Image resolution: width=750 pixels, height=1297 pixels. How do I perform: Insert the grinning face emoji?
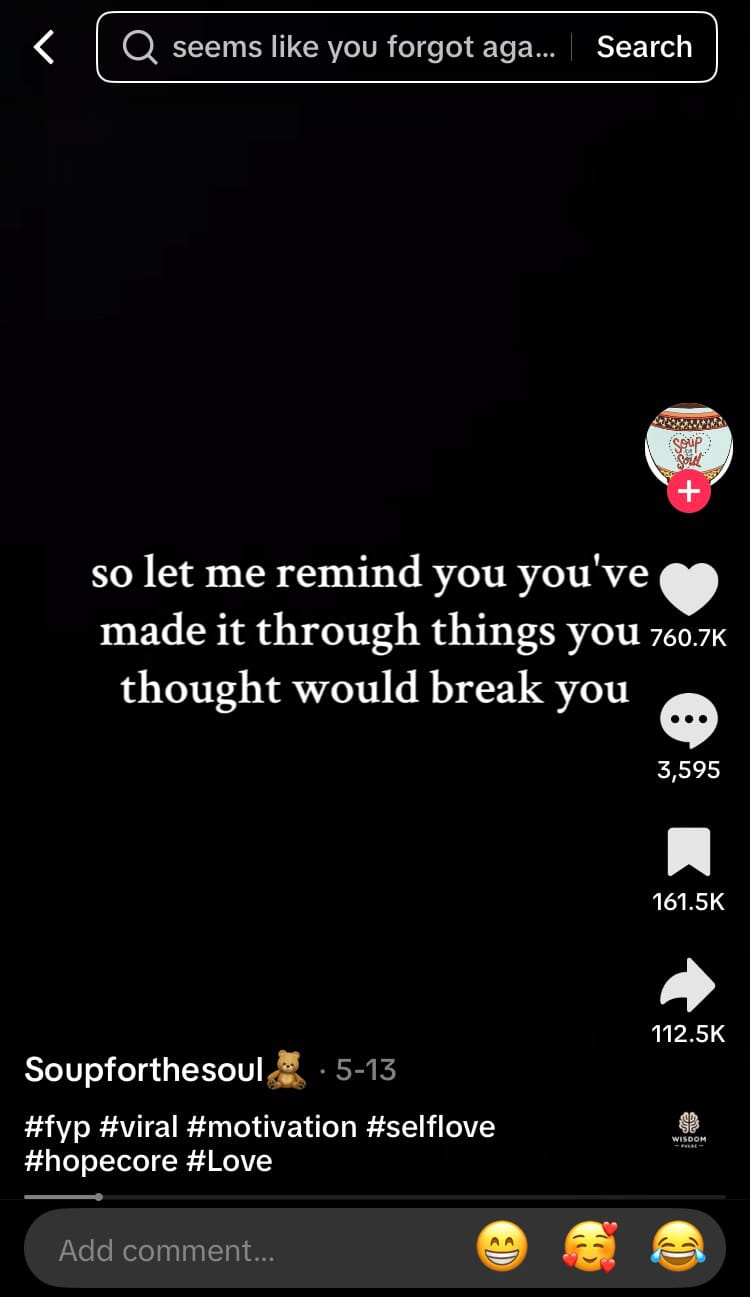tap(501, 1249)
